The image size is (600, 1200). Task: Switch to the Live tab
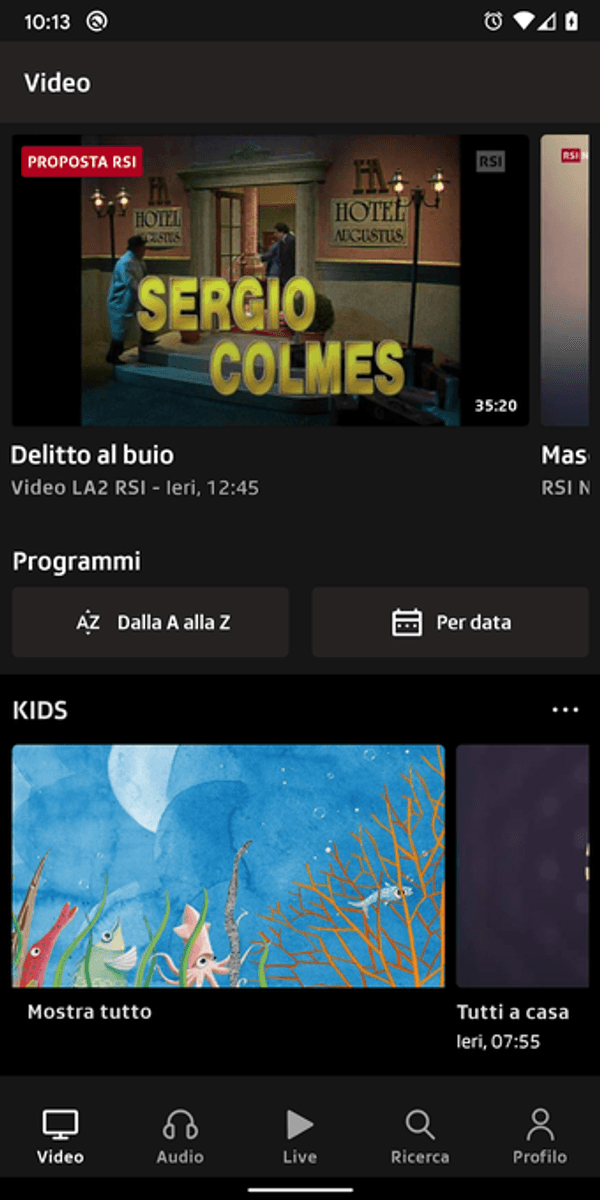[x=299, y=1137]
